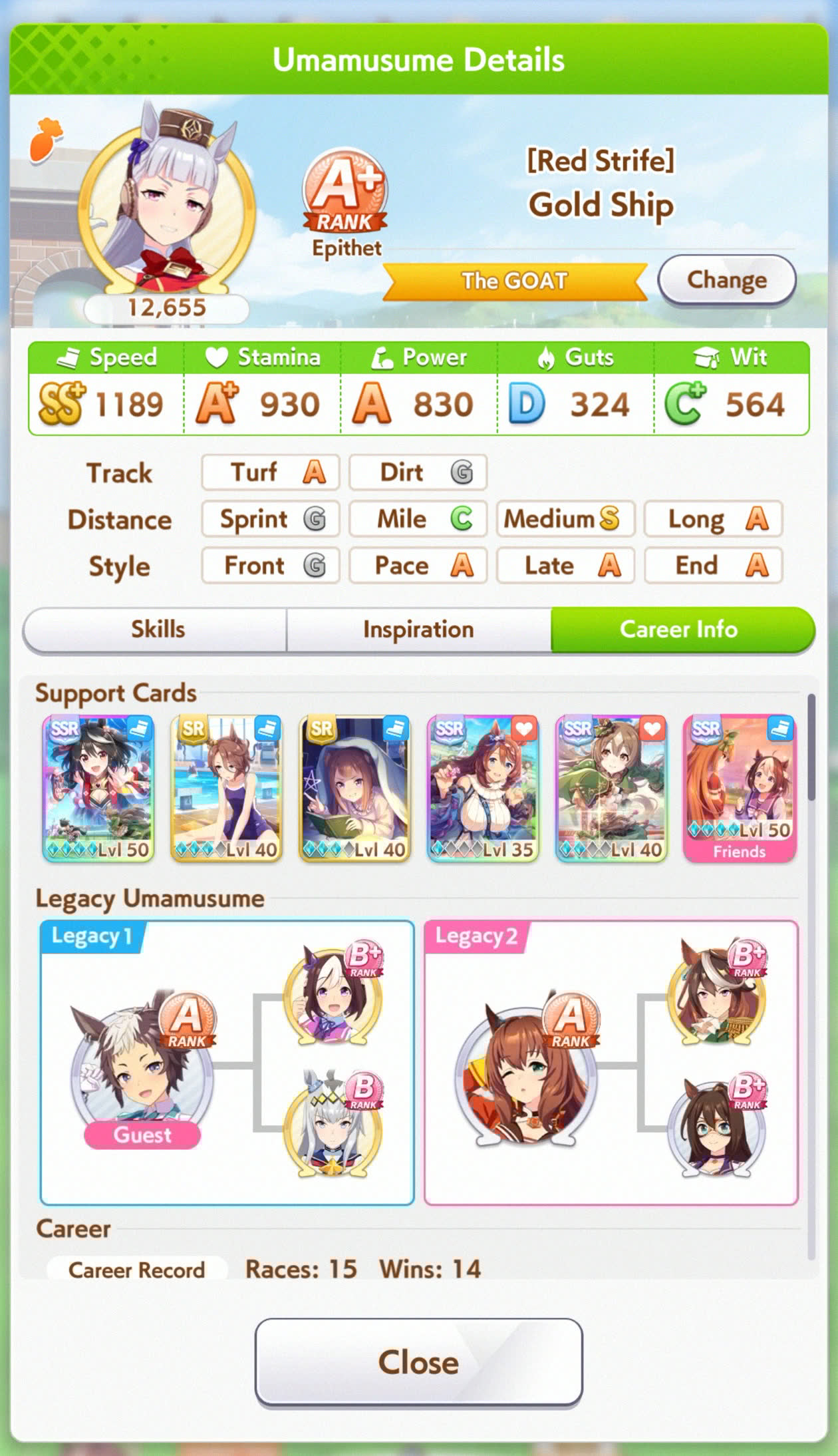Tap the Change epithet button
The image size is (838, 1456).
pos(726,280)
